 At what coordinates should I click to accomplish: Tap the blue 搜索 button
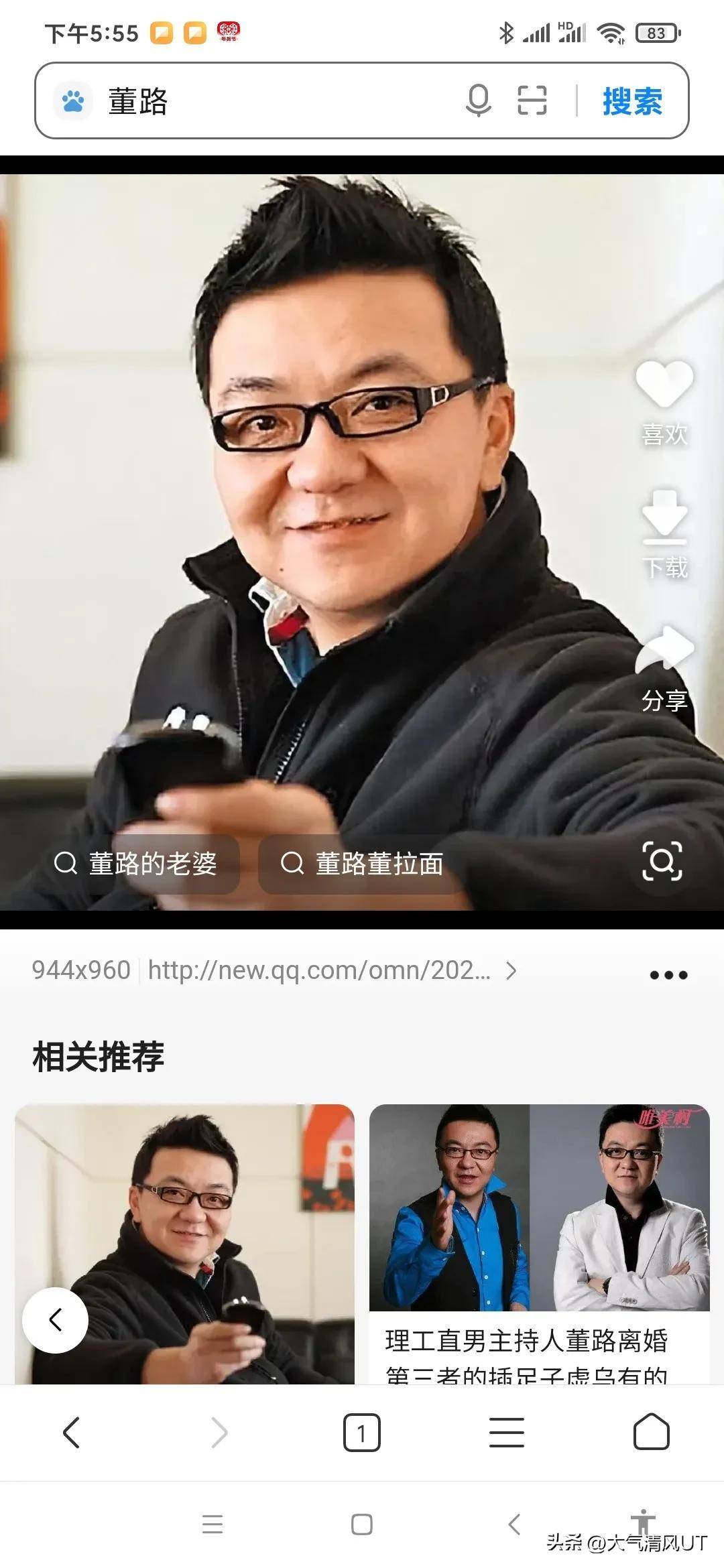click(632, 101)
